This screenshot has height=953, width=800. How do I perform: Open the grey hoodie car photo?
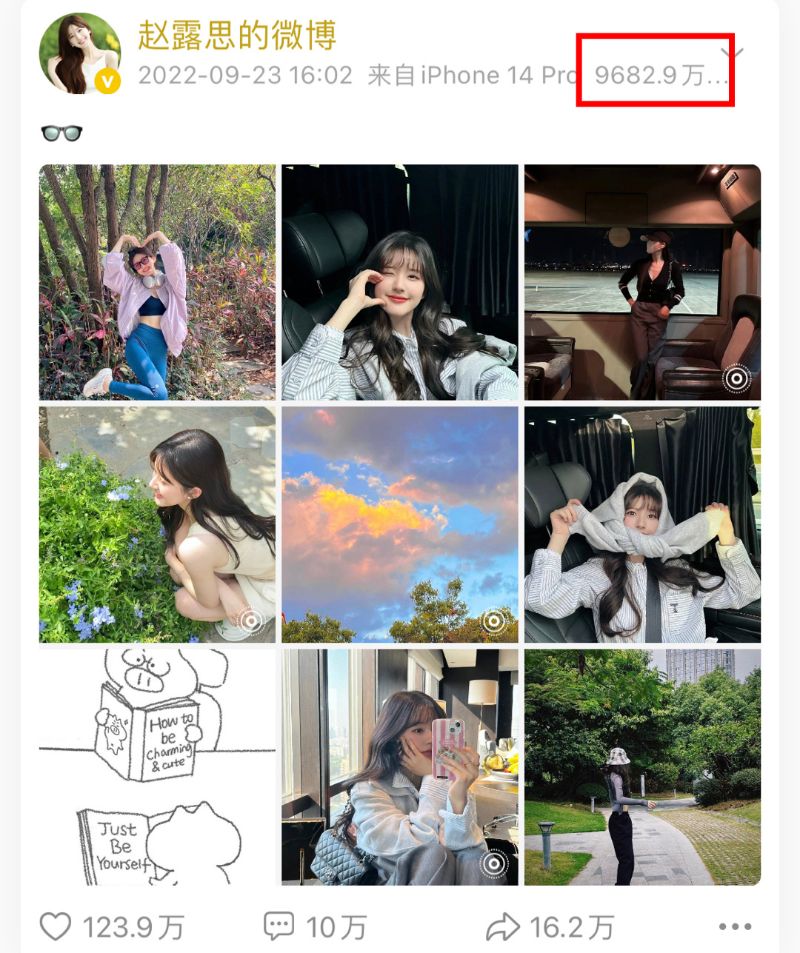click(x=642, y=524)
